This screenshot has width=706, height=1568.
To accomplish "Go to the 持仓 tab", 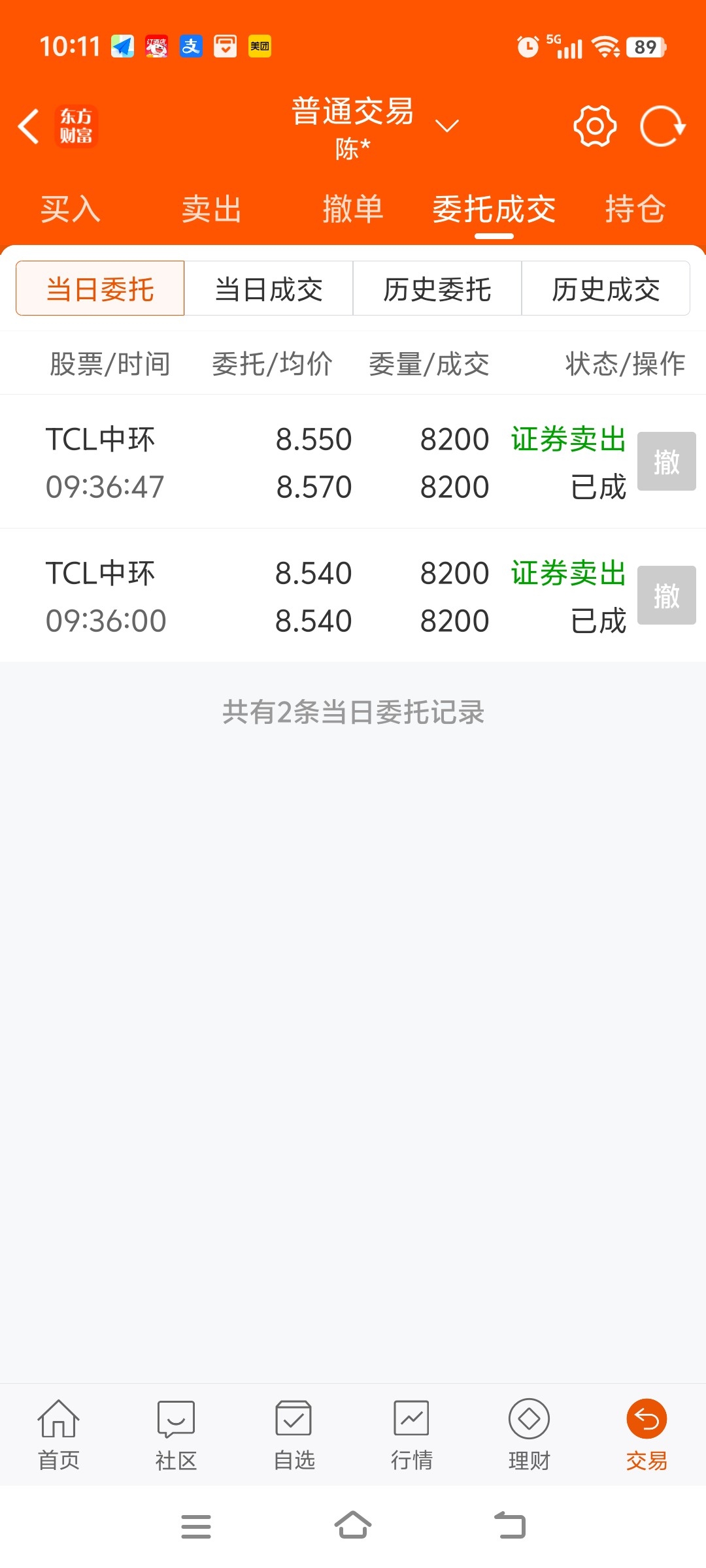I will (x=635, y=210).
